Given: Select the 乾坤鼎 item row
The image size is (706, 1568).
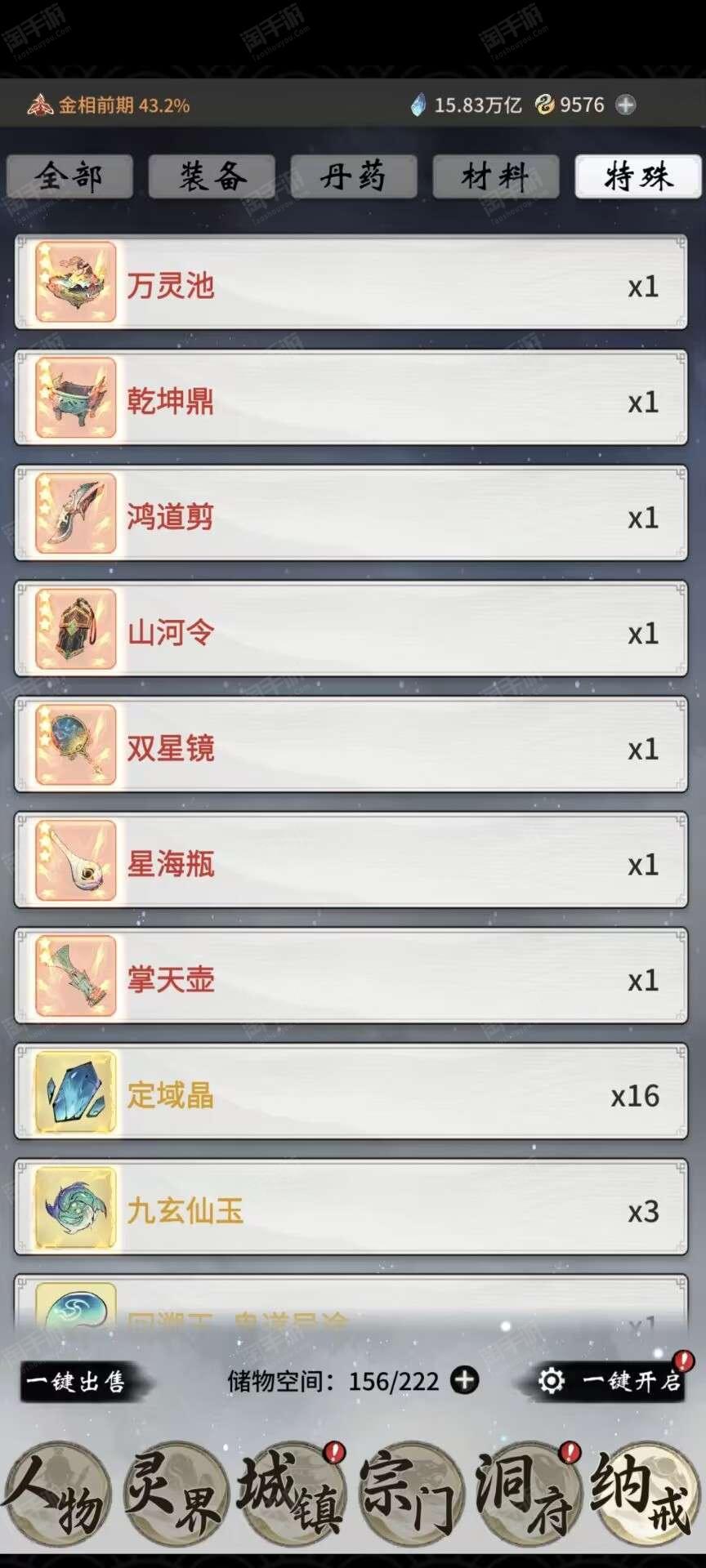Looking at the screenshot, I should click(x=351, y=399).
